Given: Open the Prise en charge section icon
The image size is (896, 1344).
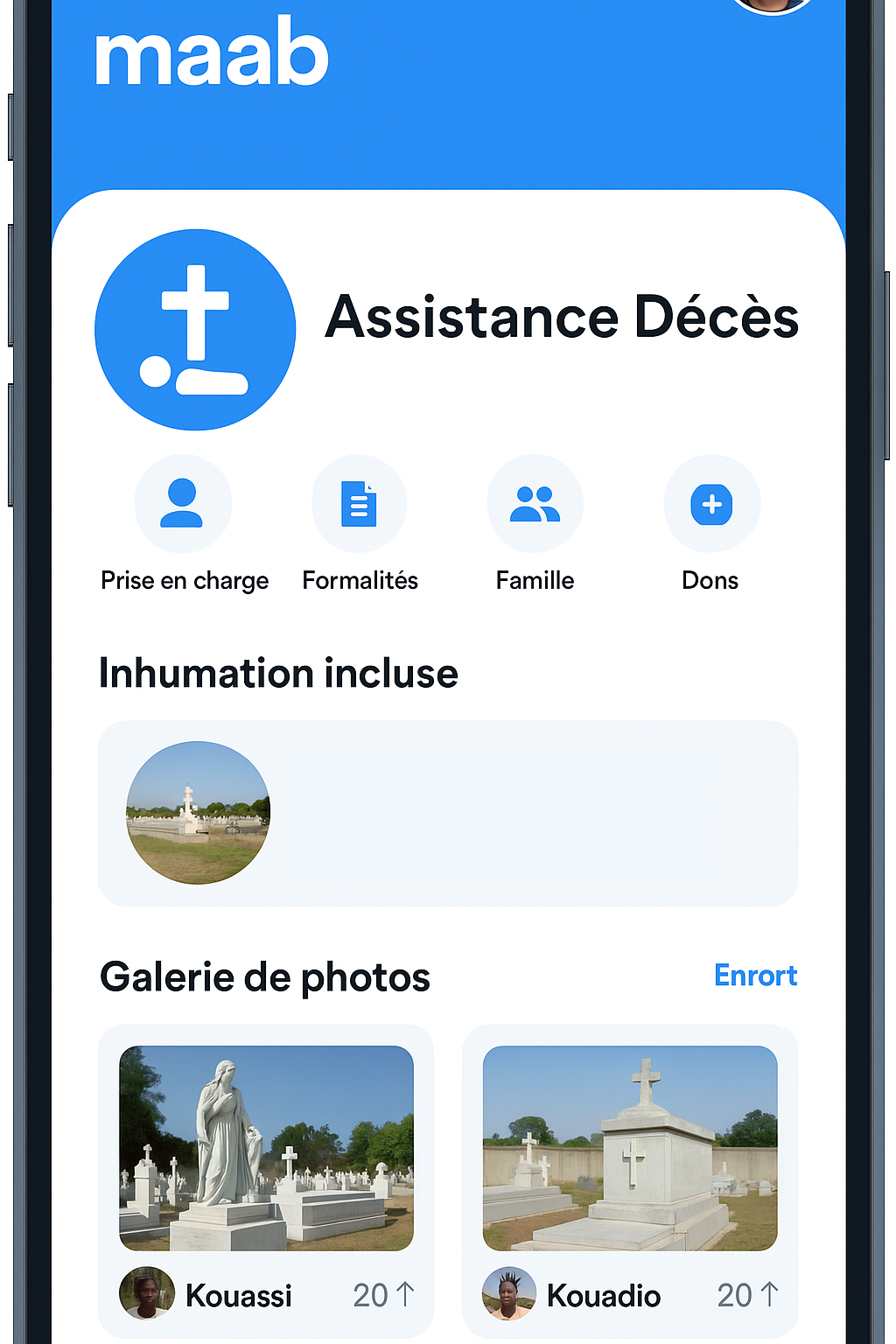Looking at the screenshot, I should 183,503.
